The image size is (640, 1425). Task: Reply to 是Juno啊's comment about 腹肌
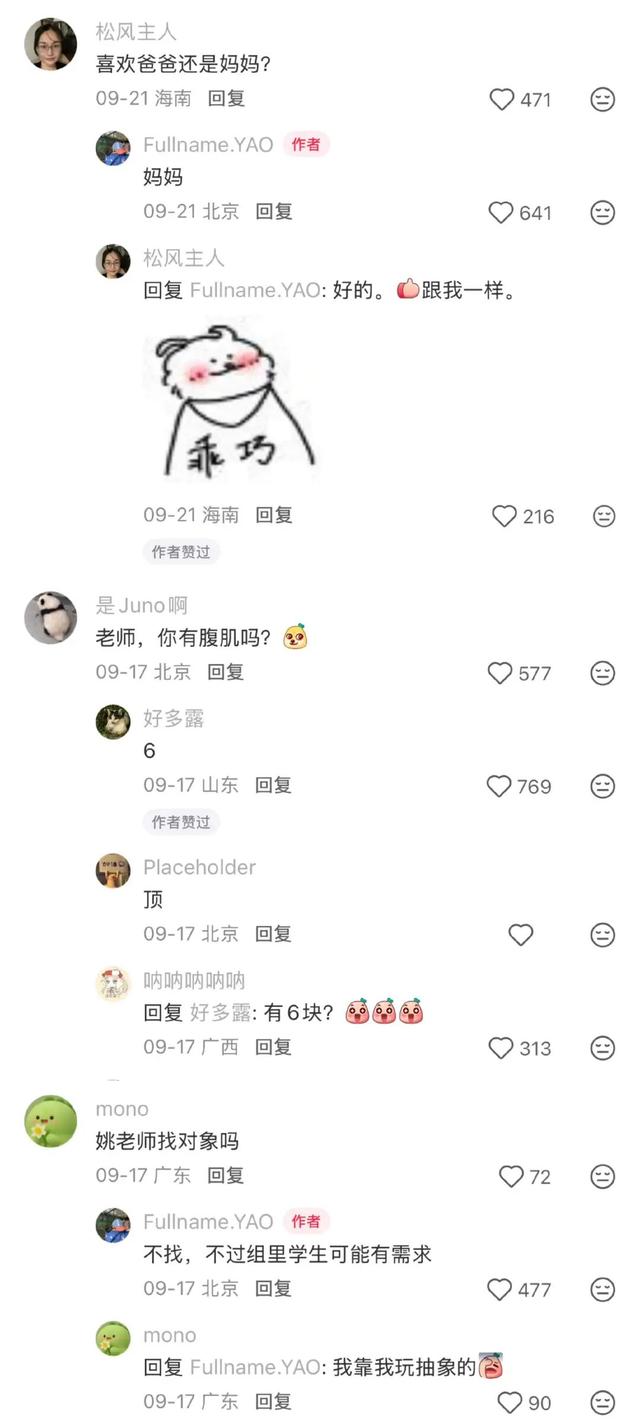pos(226,672)
